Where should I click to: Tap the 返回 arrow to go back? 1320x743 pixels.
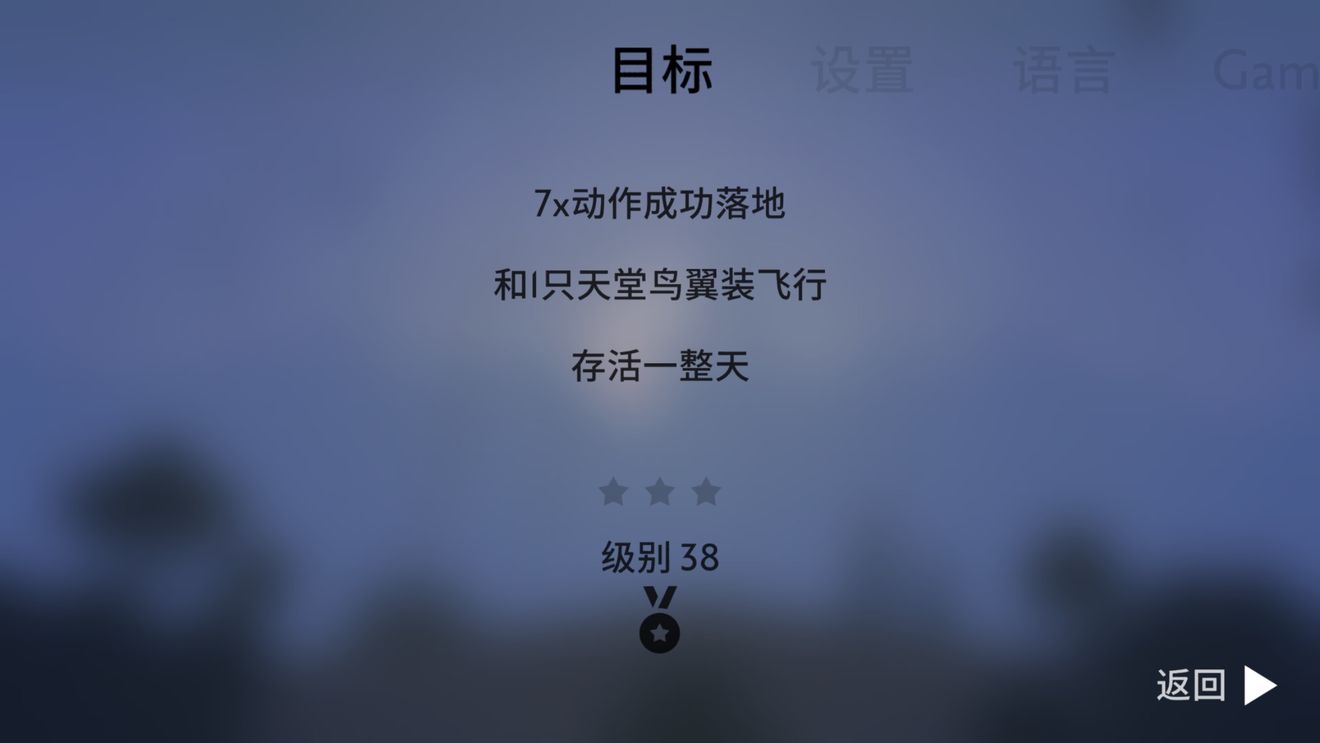[1259, 685]
